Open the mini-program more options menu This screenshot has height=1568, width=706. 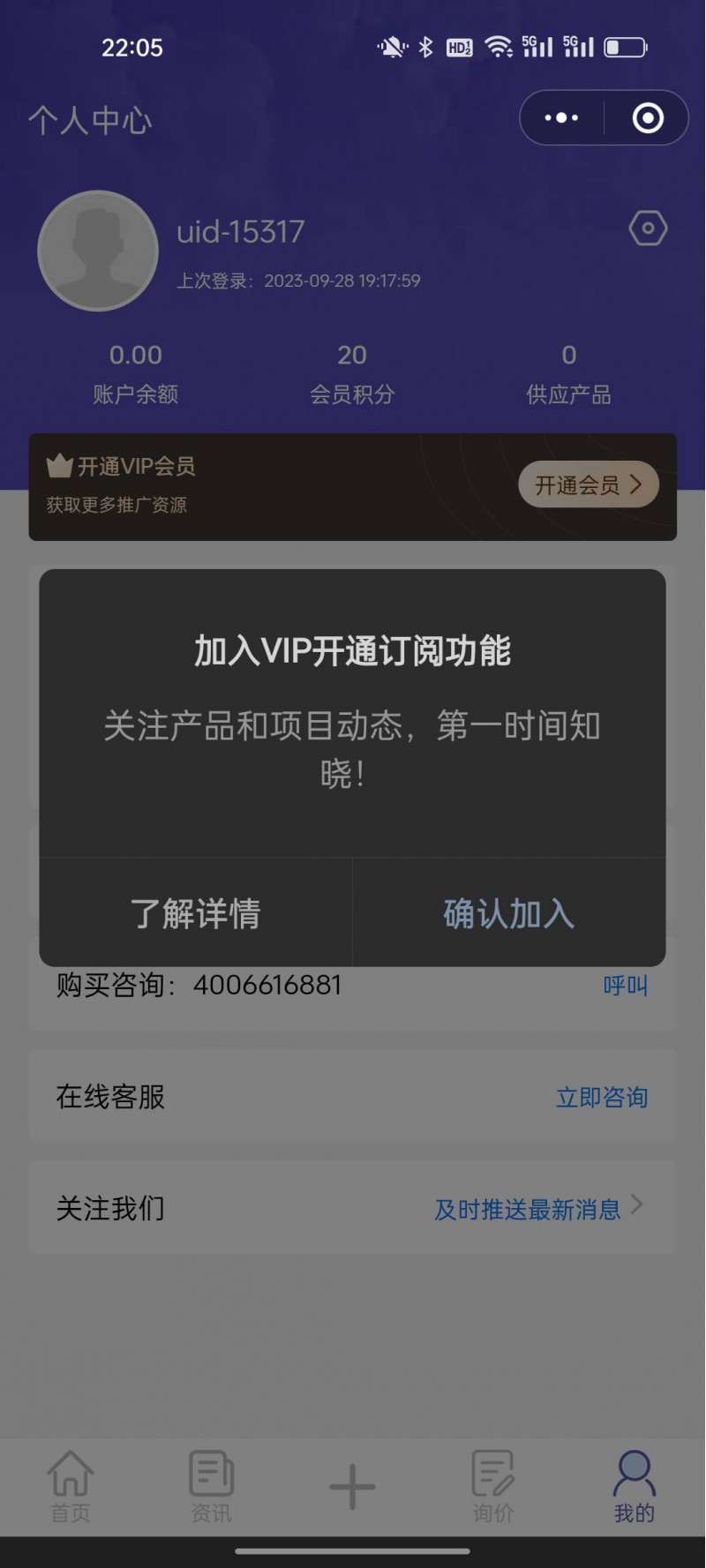pos(561,117)
